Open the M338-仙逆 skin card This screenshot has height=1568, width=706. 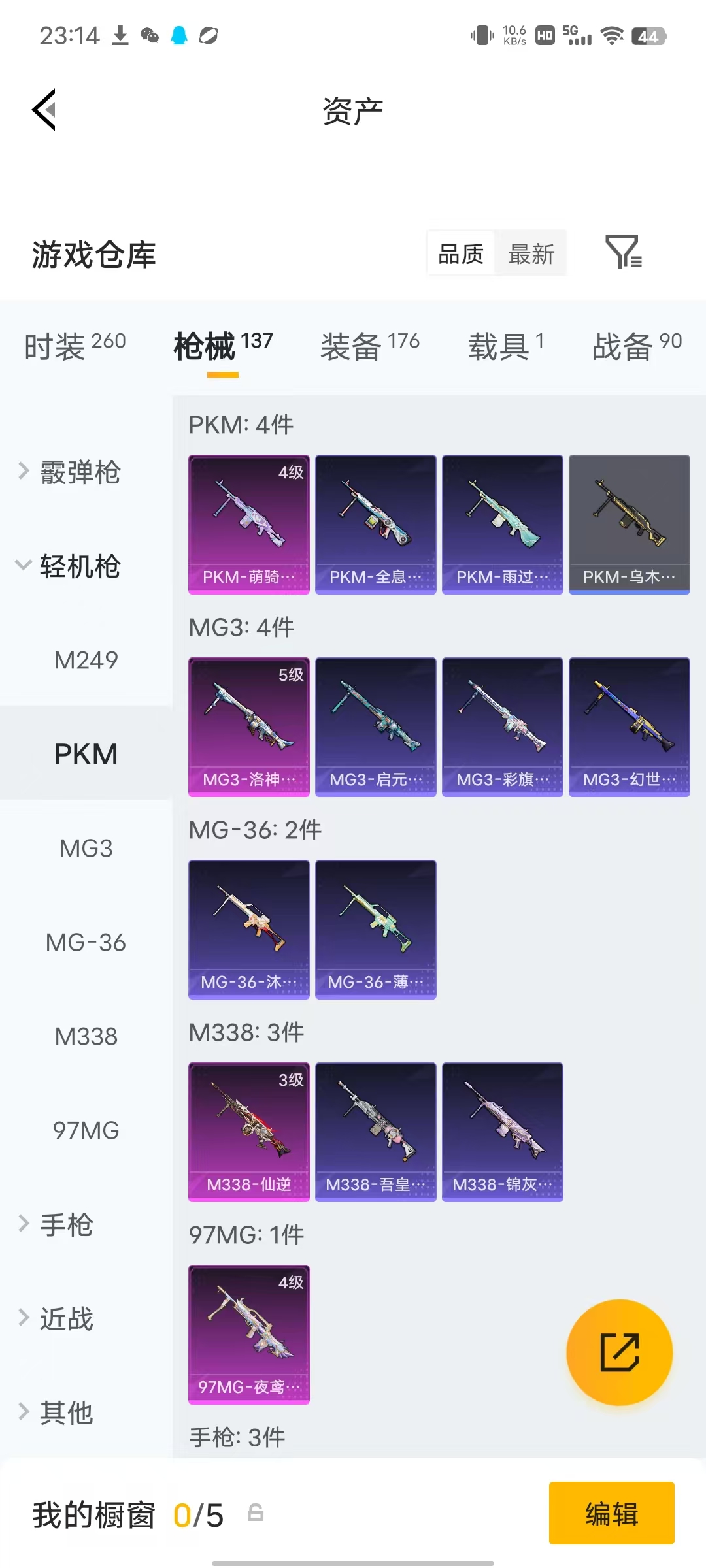click(249, 1132)
